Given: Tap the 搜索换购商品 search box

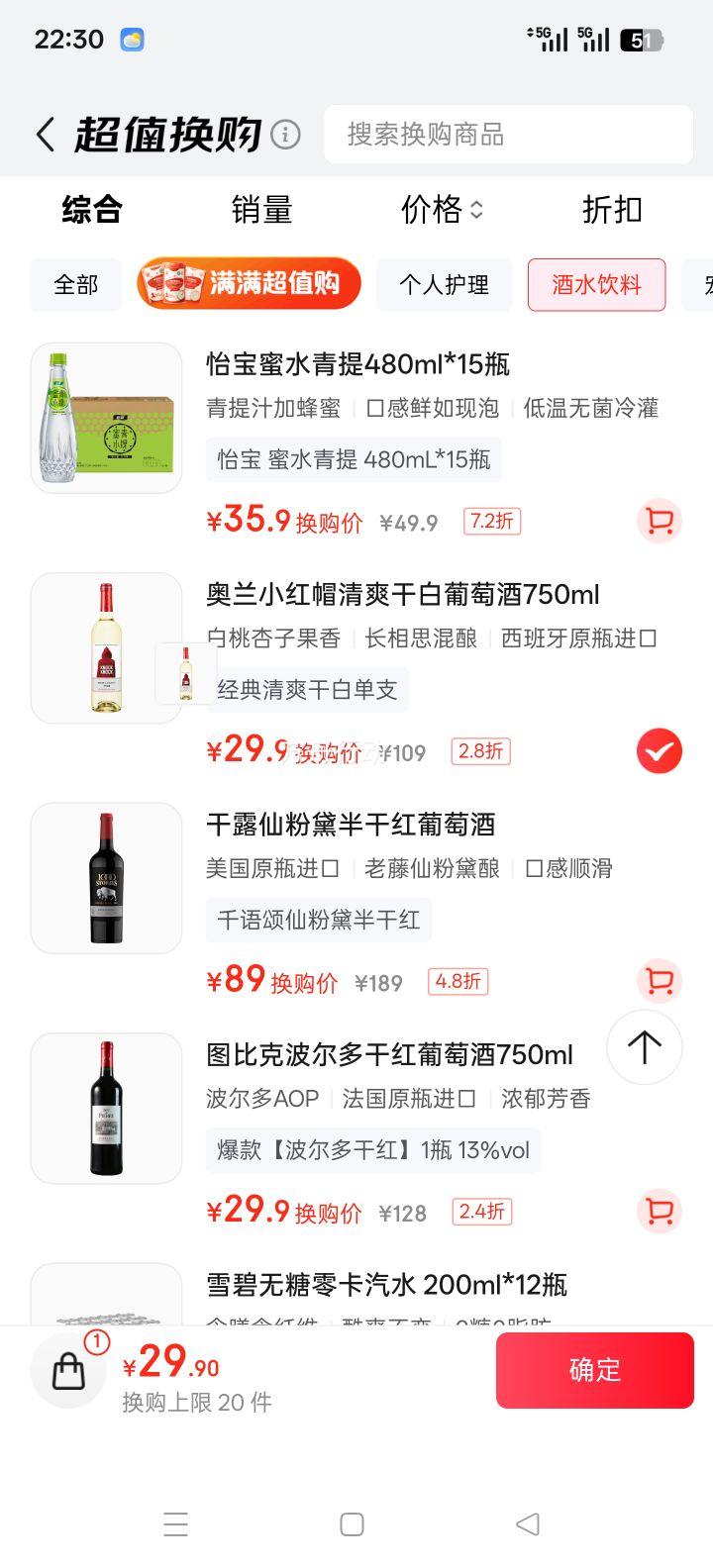Looking at the screenshot, I should click(x=508, y=135).
